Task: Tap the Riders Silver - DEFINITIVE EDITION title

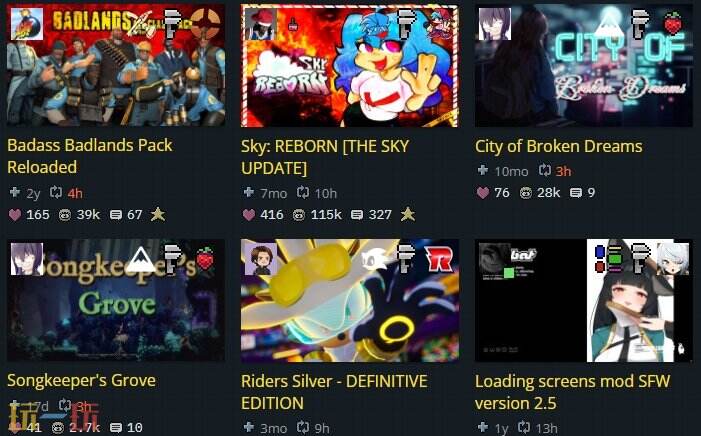Action: [x=334, y=392]
